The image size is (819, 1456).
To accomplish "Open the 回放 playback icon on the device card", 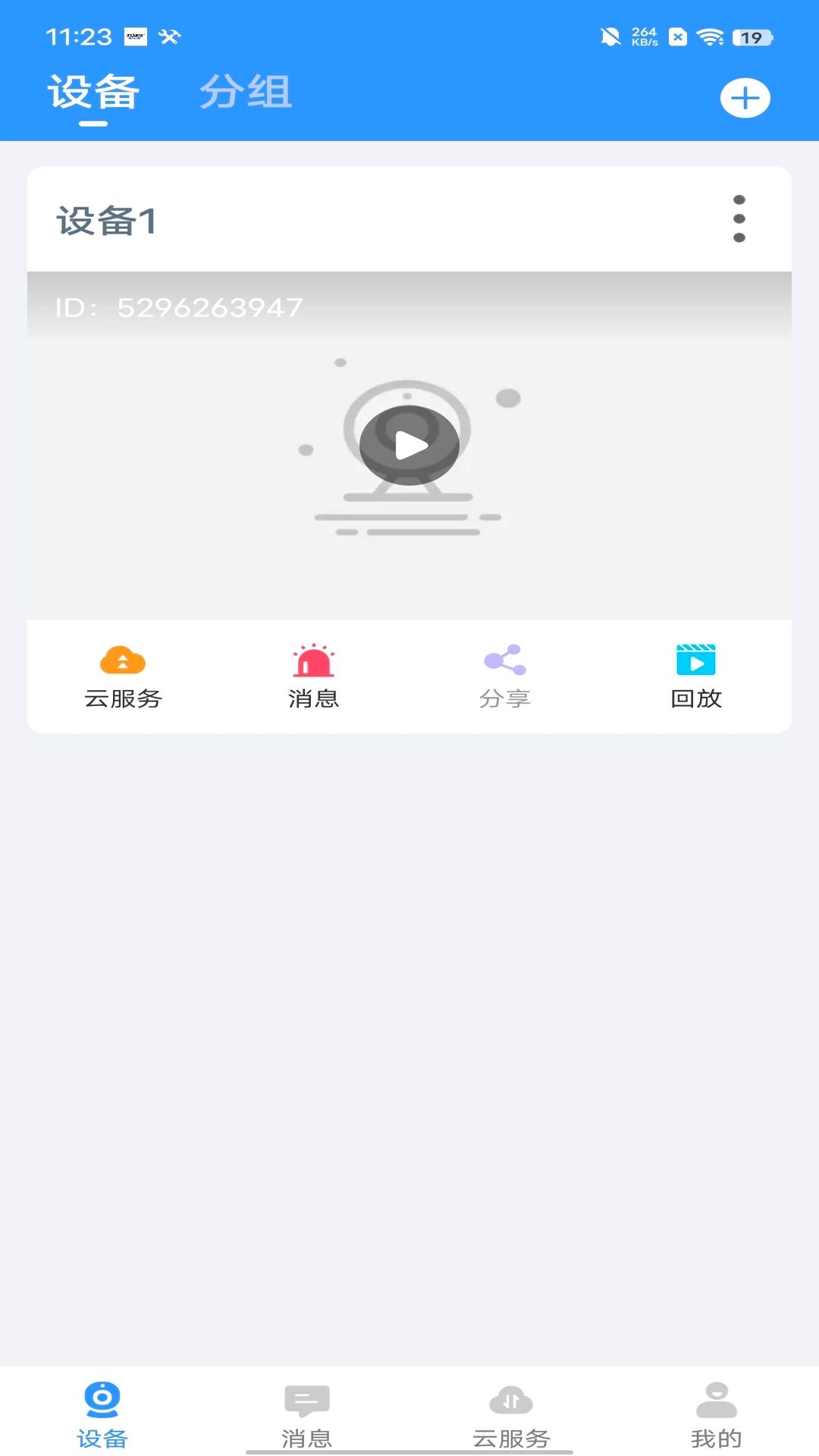I will (697, 661).
